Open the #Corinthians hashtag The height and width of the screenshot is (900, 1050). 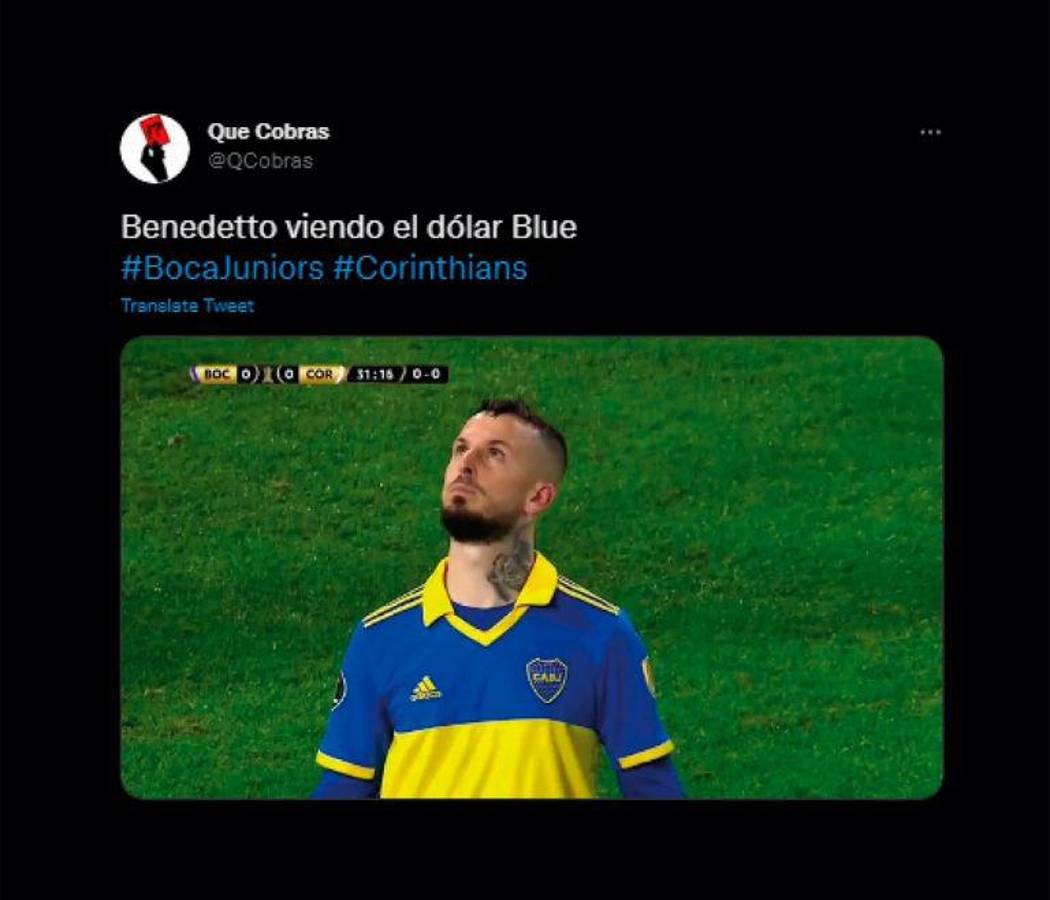pyautogui.click(x=429, y=268)
